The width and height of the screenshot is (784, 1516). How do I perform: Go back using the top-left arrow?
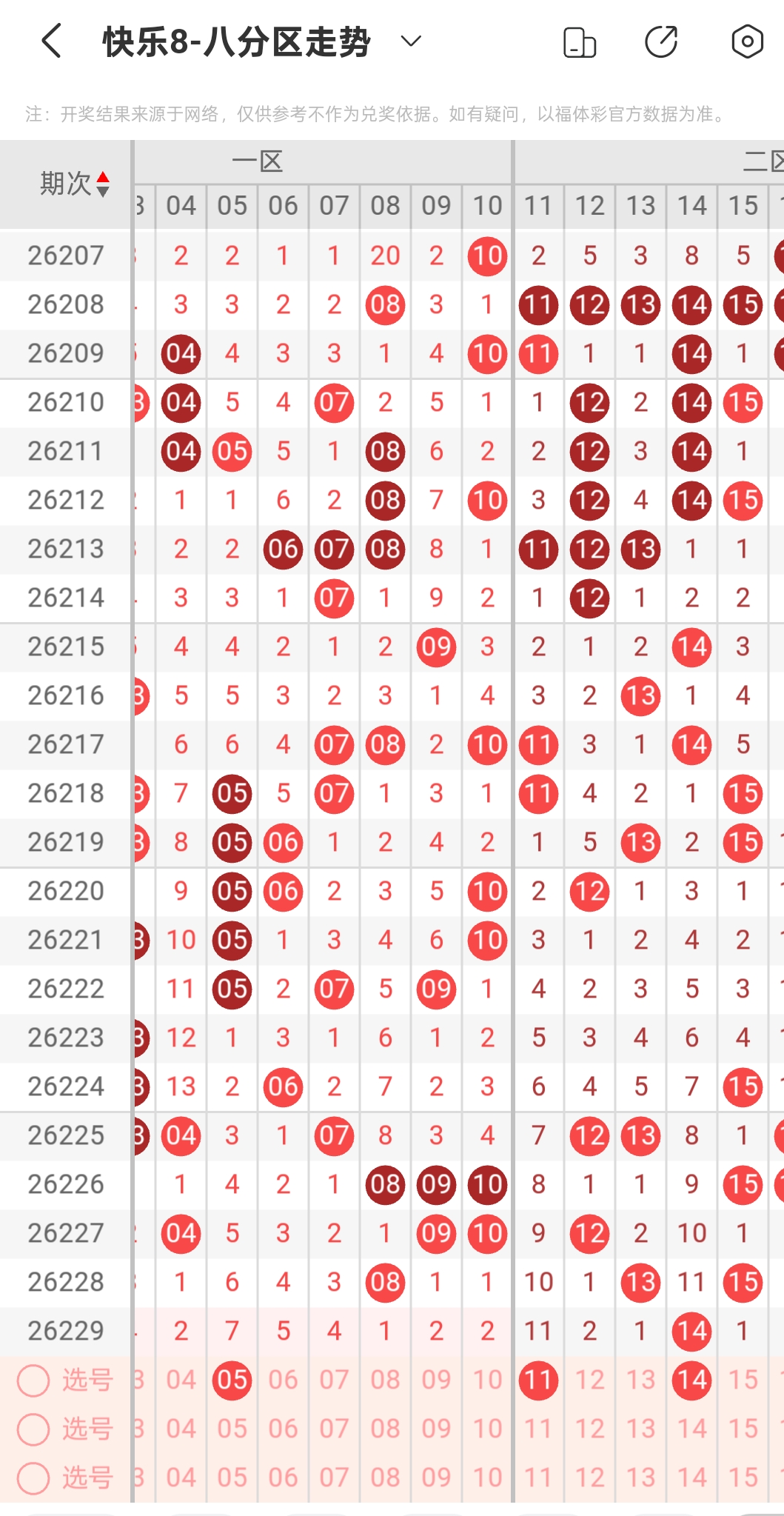[51, 41]
